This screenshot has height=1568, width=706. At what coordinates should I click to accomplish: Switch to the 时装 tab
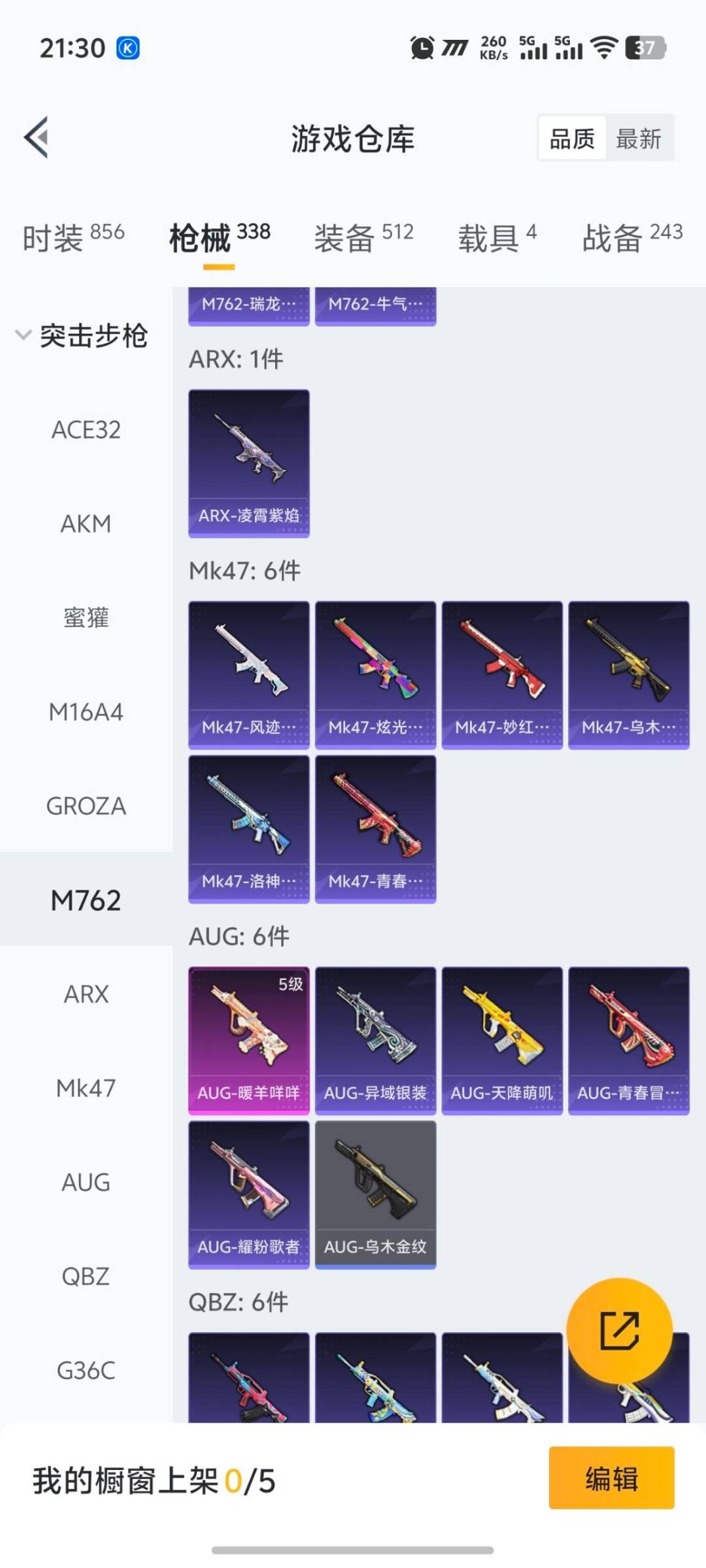[x=73, y=237]
